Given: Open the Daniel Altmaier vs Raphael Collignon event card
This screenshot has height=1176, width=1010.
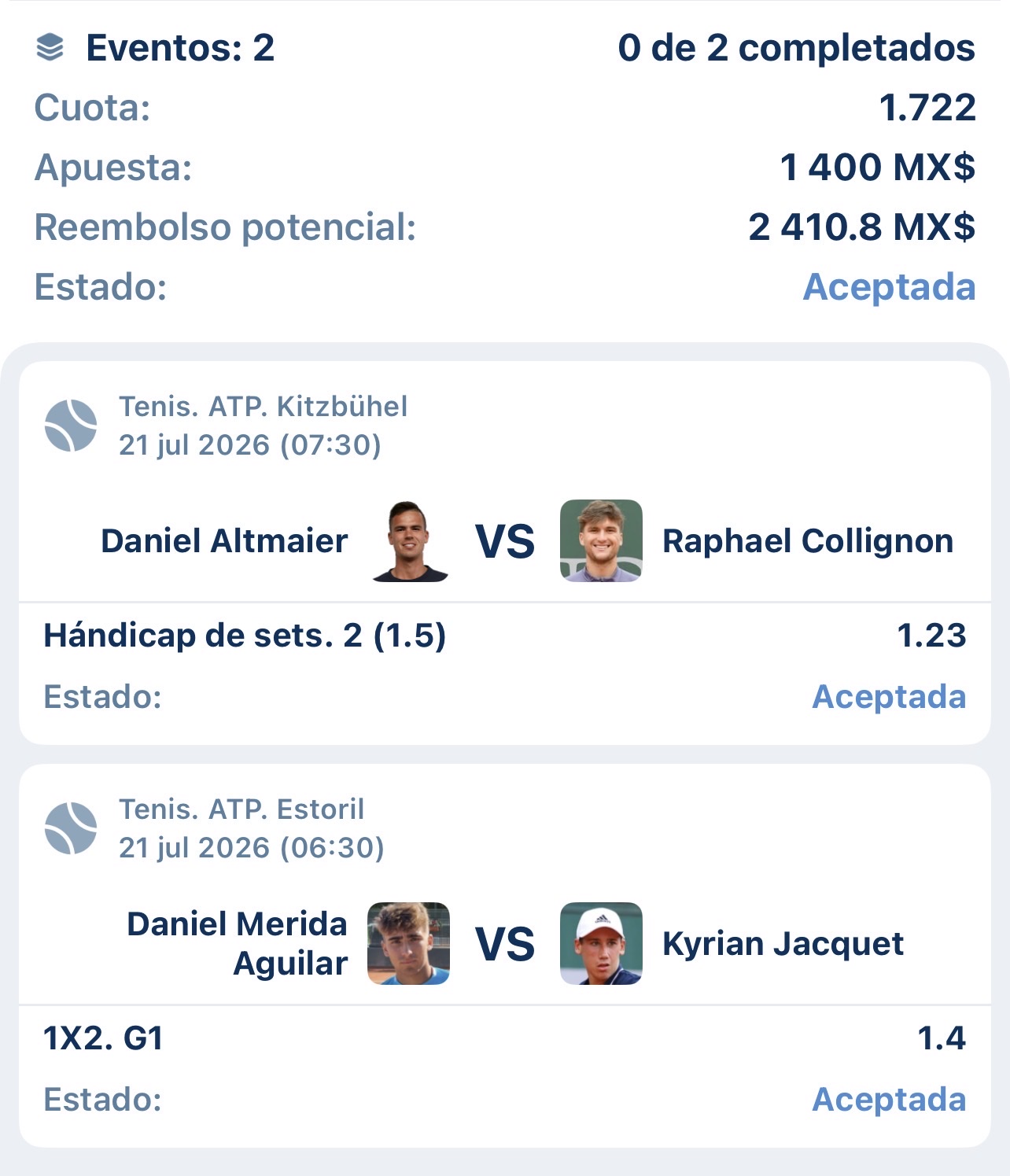Looking at the screenshot, I should [x=505, y=553].
